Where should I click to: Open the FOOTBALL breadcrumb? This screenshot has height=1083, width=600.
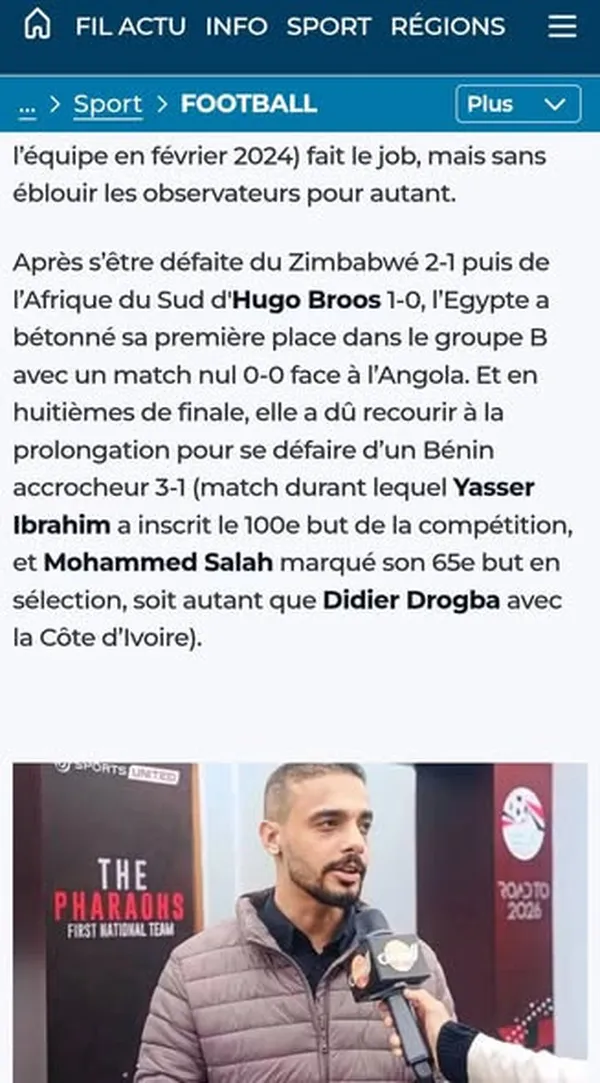pos(249,104)
